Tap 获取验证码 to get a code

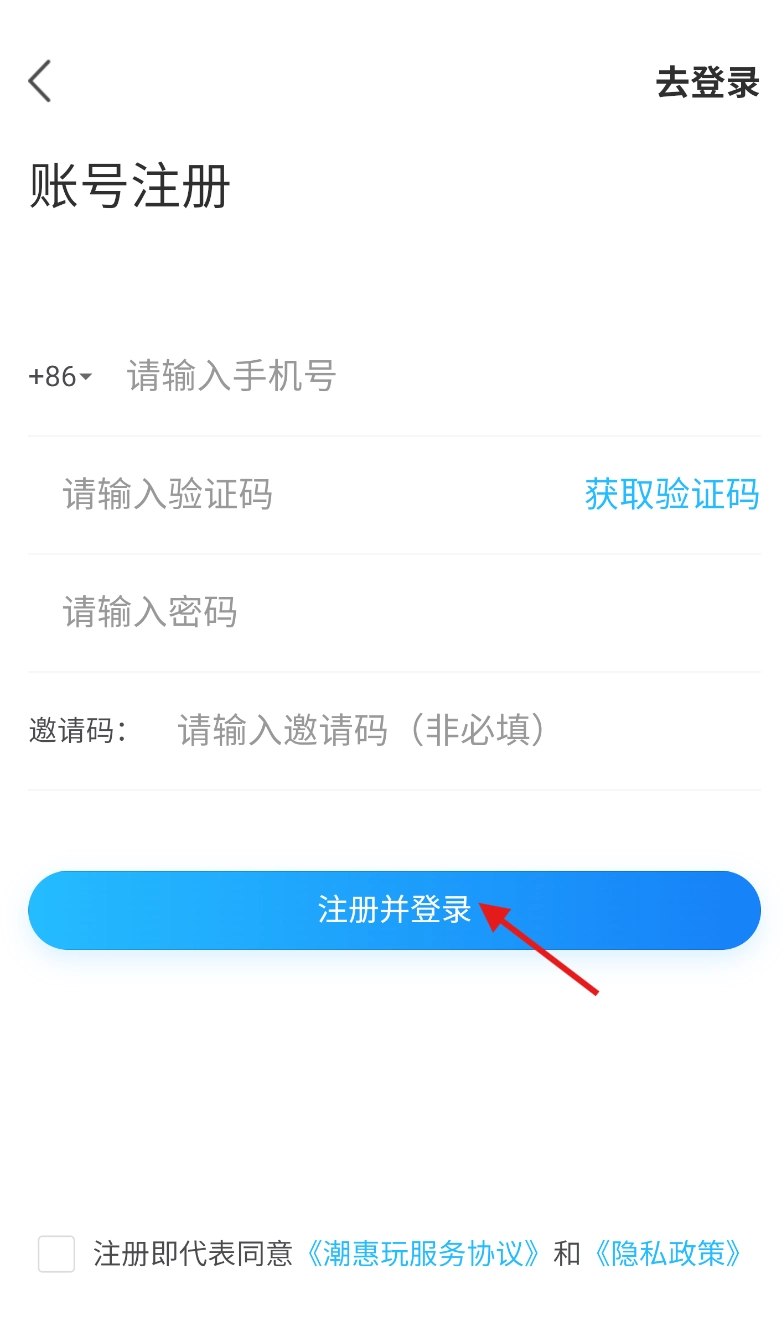coord(671,495)
